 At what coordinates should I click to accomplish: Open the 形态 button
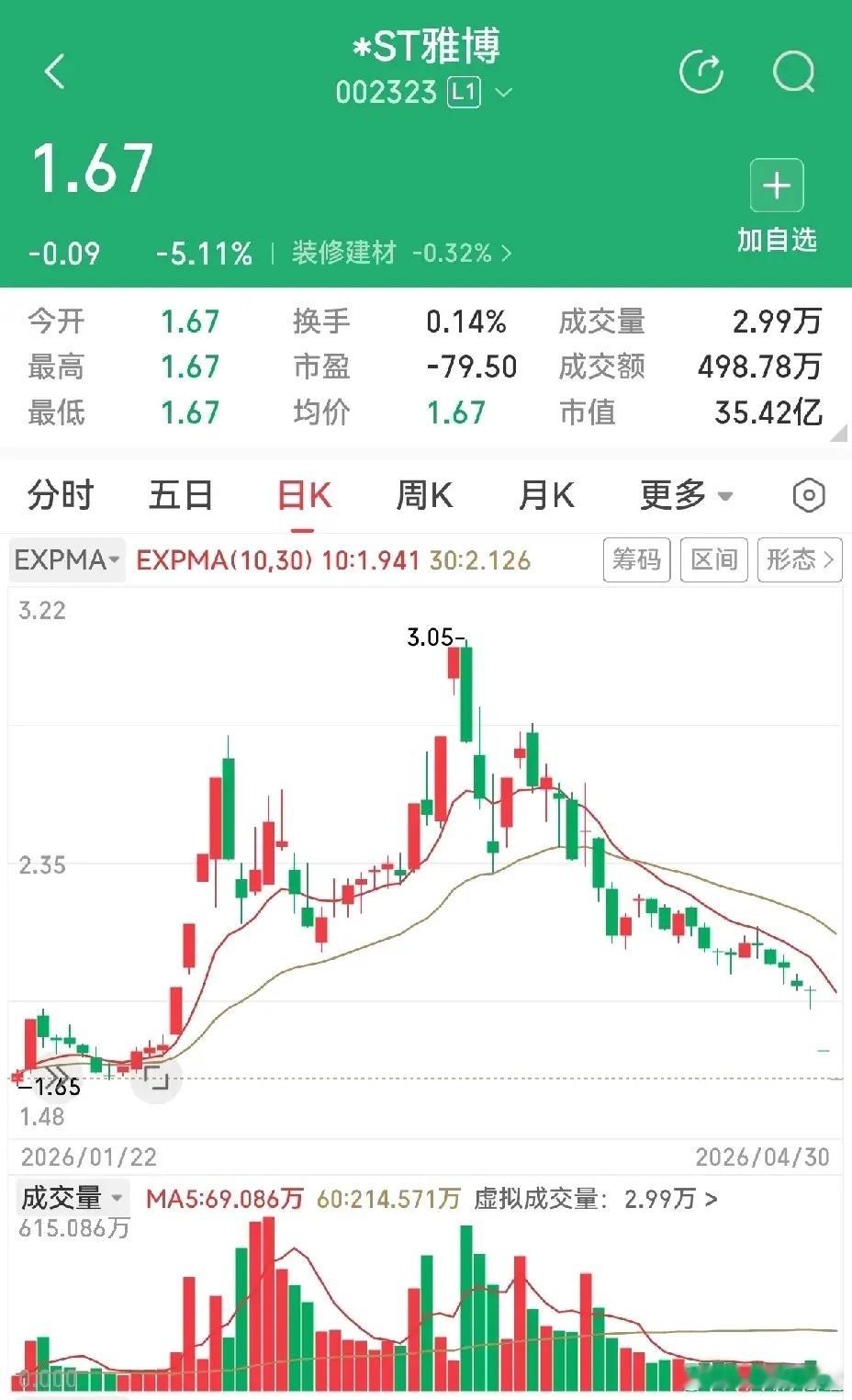click(799, 559)
